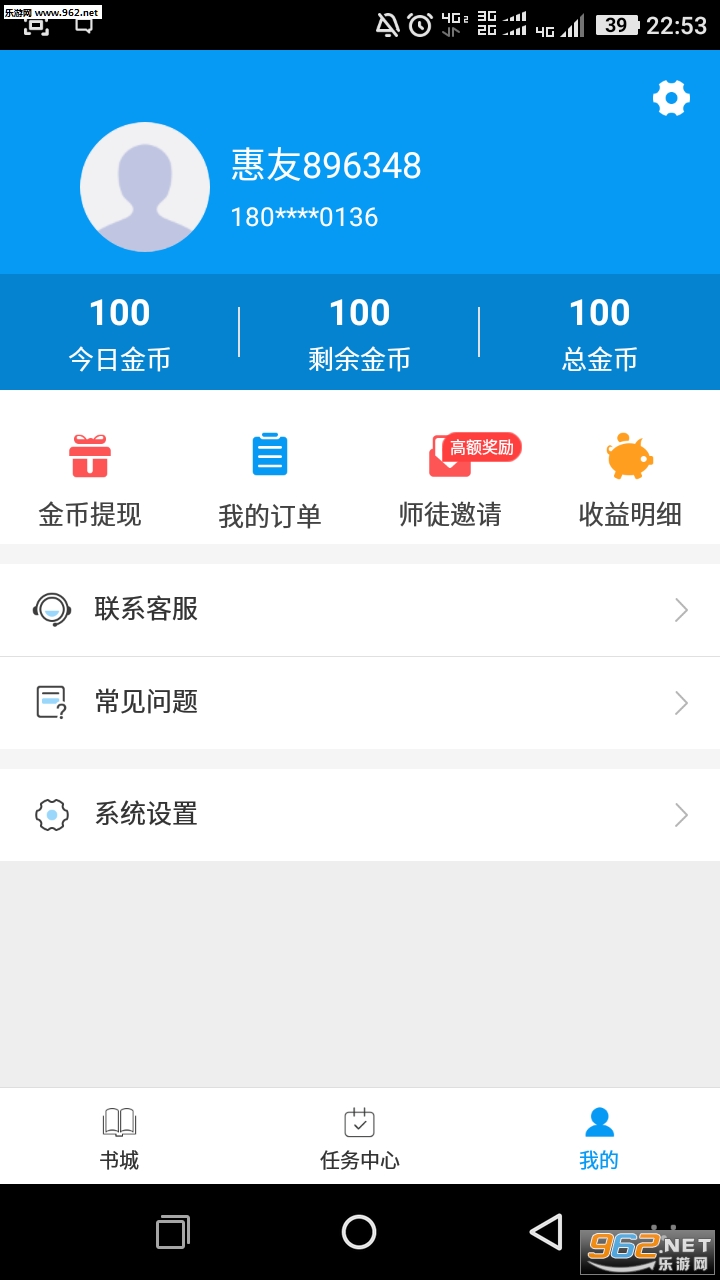Open the recent apps button
Screen dimensions: 720x1280
[x=173, y=1232]
